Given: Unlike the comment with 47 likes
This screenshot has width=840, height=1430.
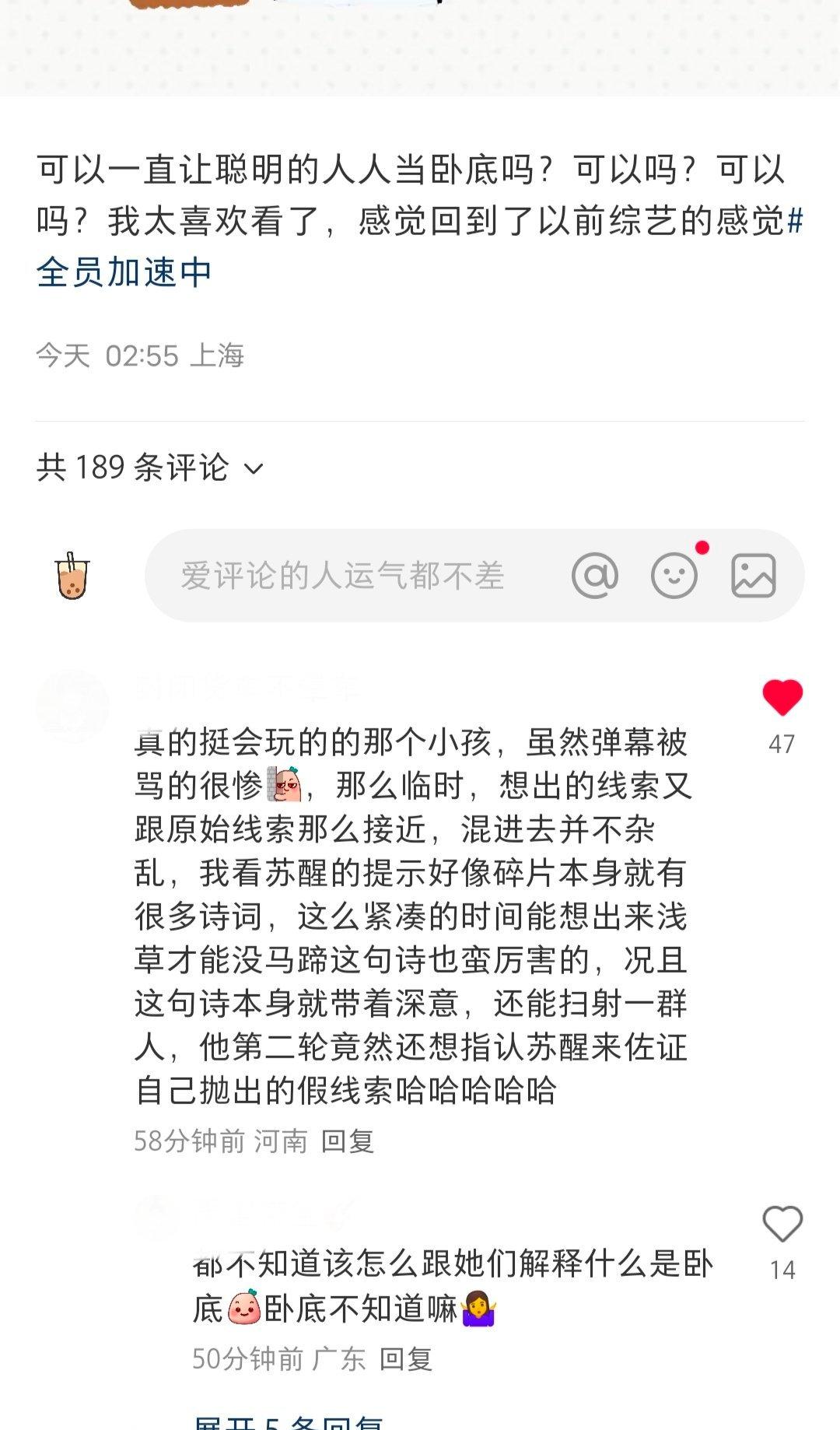Looking at the screenshot, I should tap(782, 697).
